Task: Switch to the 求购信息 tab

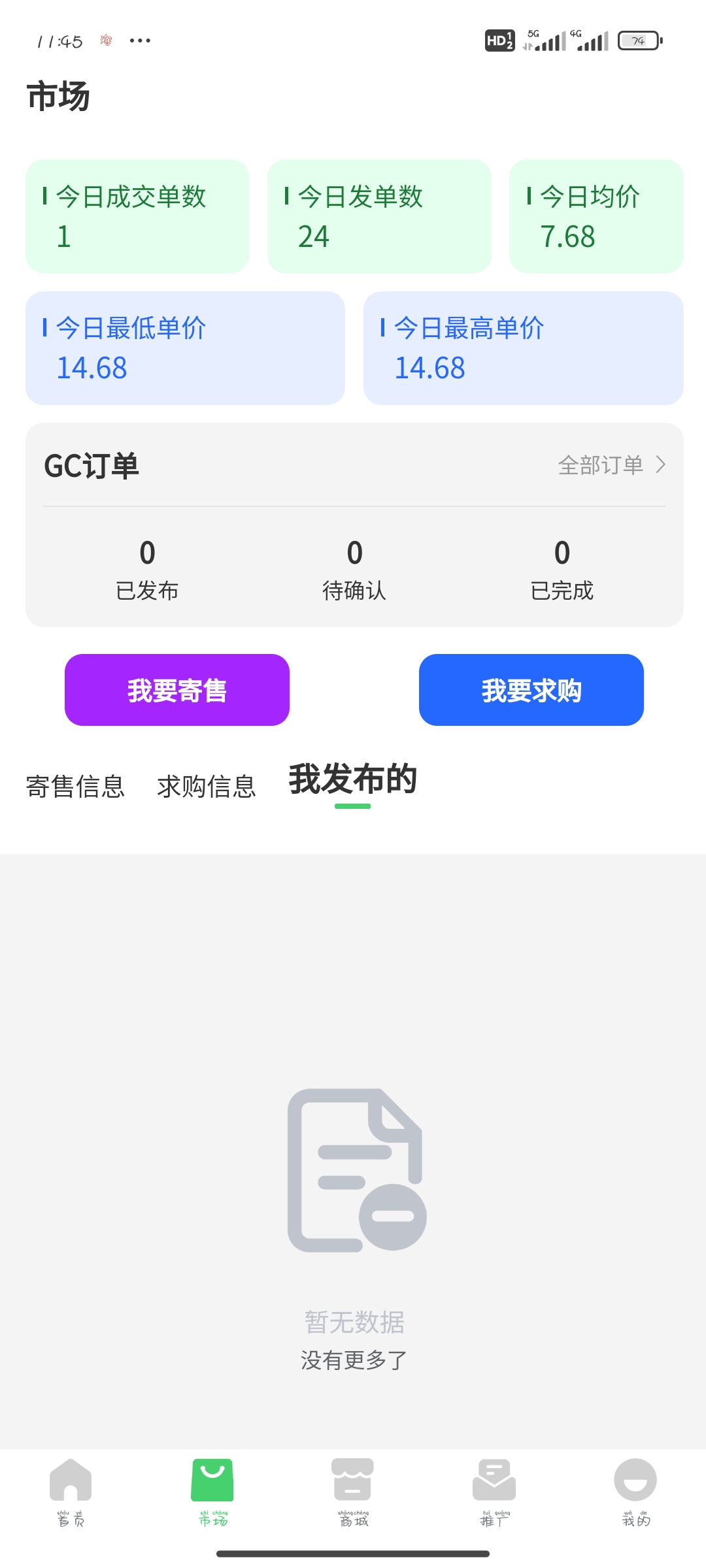Action: 207,786
